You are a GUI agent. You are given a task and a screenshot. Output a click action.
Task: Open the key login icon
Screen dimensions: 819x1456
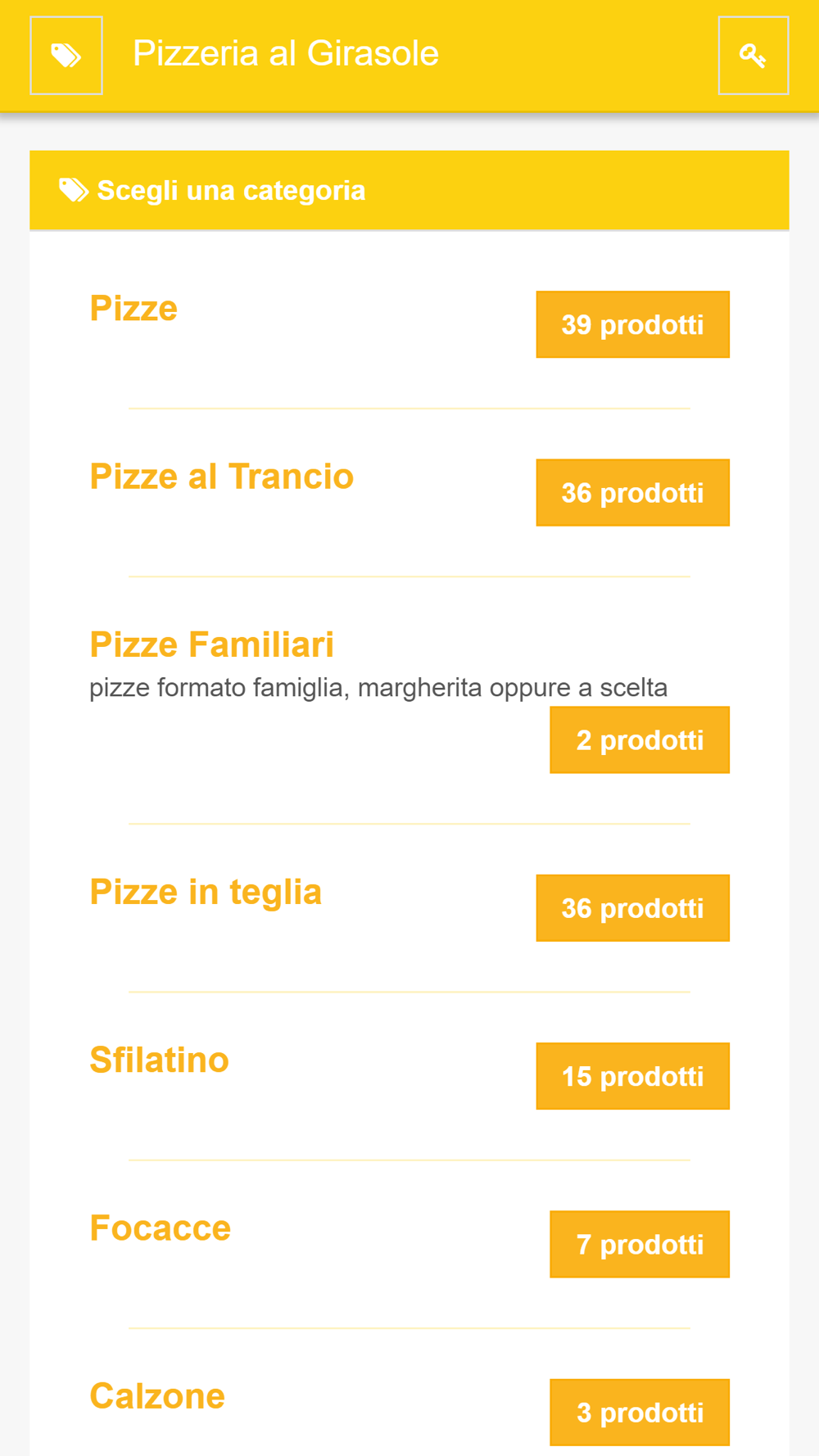click(x=753, y=56)
